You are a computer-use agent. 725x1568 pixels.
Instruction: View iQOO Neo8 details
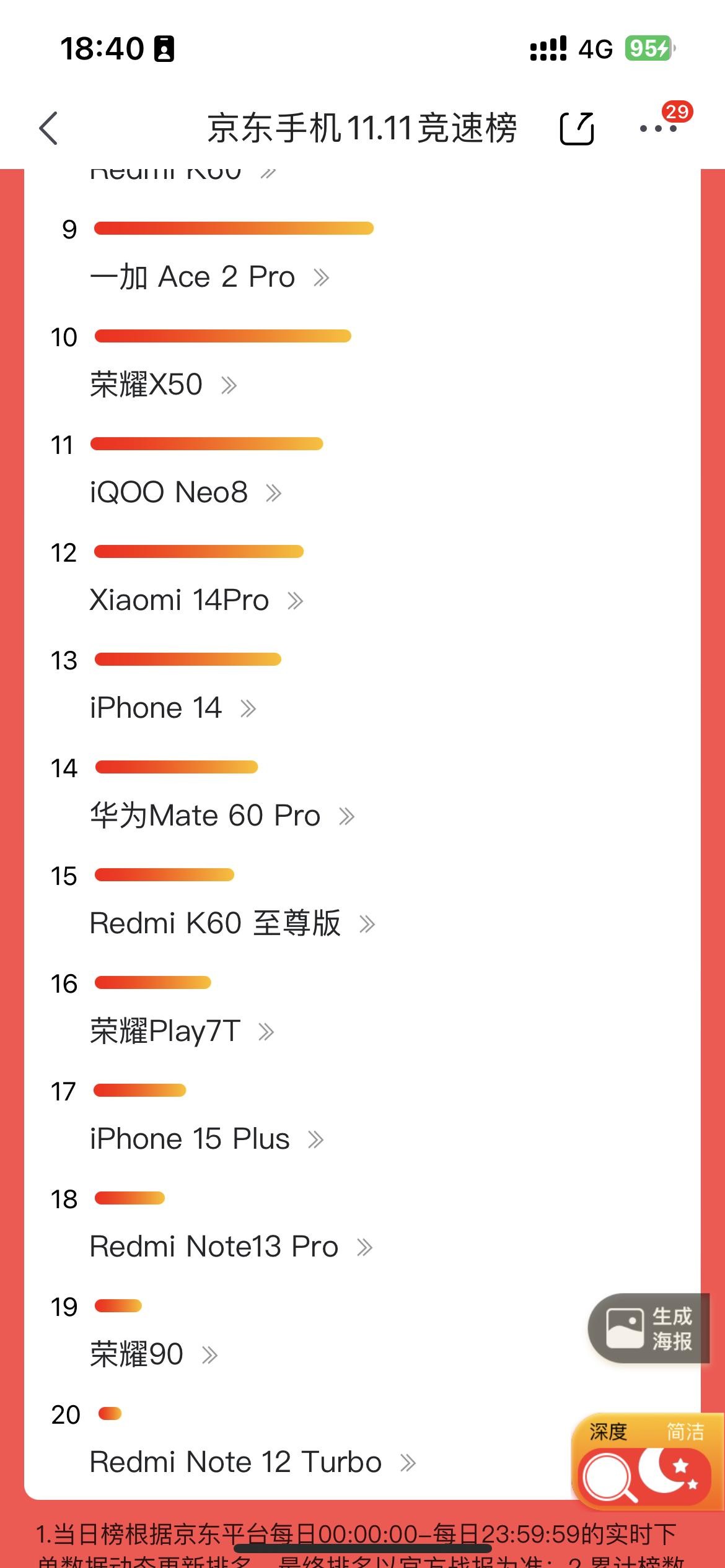185,492
